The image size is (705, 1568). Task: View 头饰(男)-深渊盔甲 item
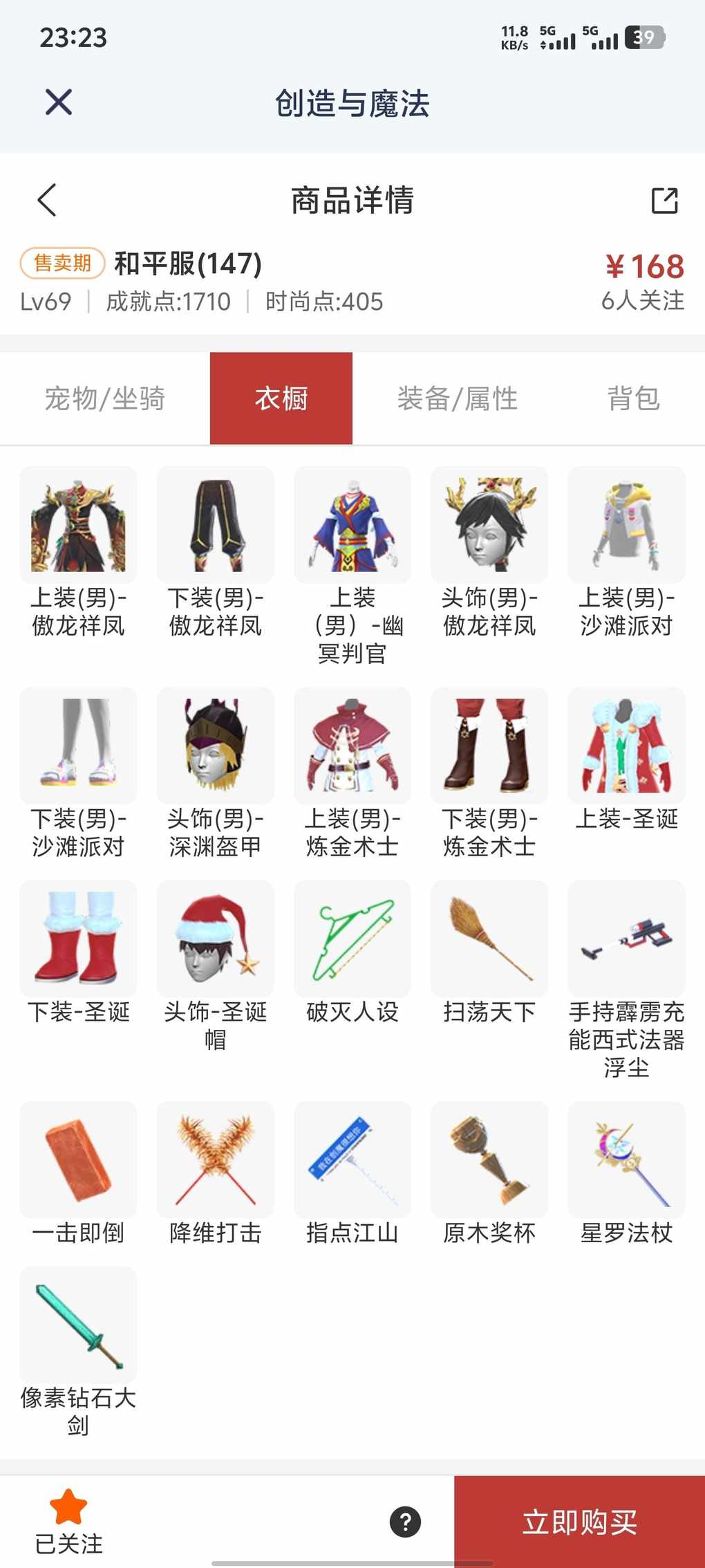point(216,746)
